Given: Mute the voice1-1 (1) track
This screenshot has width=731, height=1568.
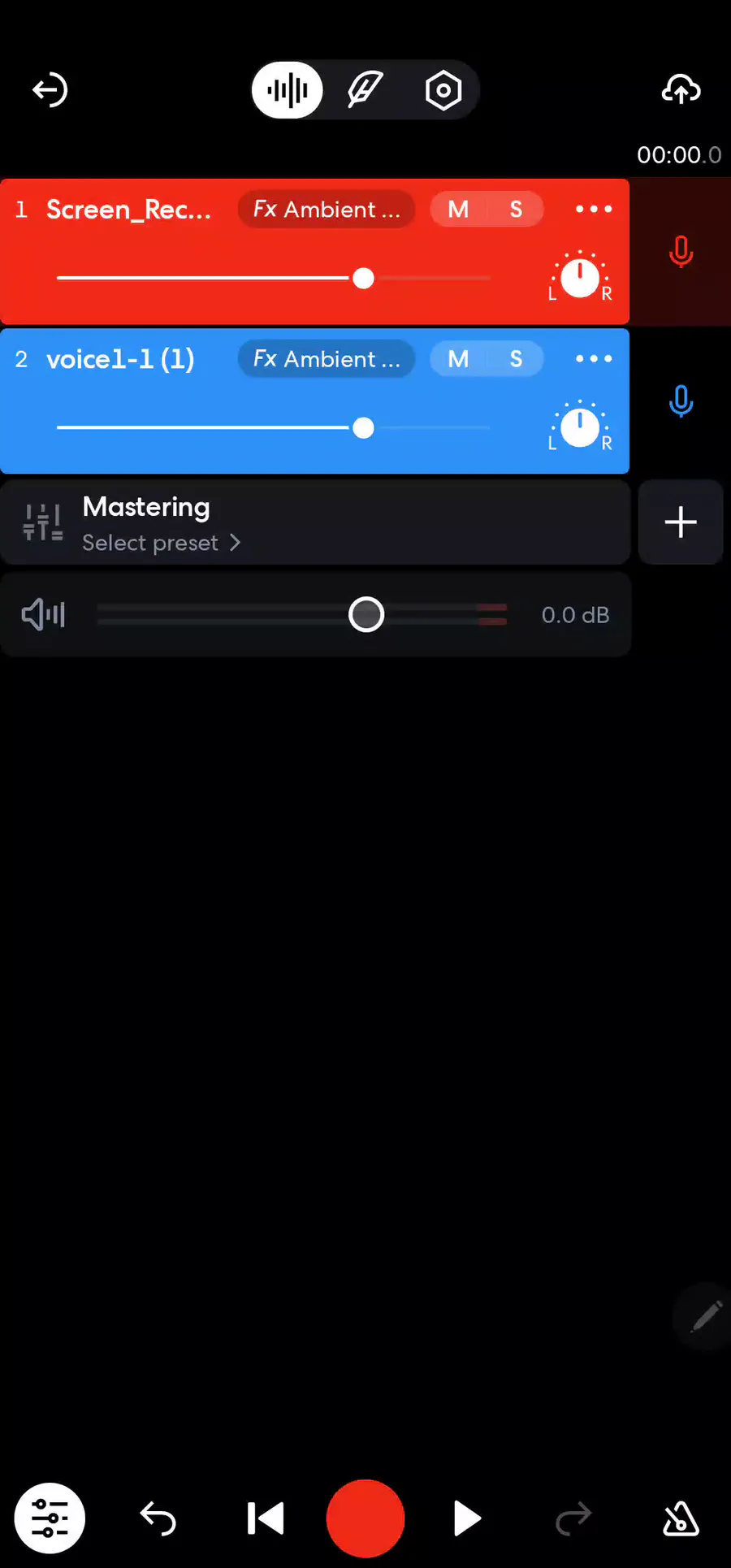Looking at the screenshot, I should 458,359.
